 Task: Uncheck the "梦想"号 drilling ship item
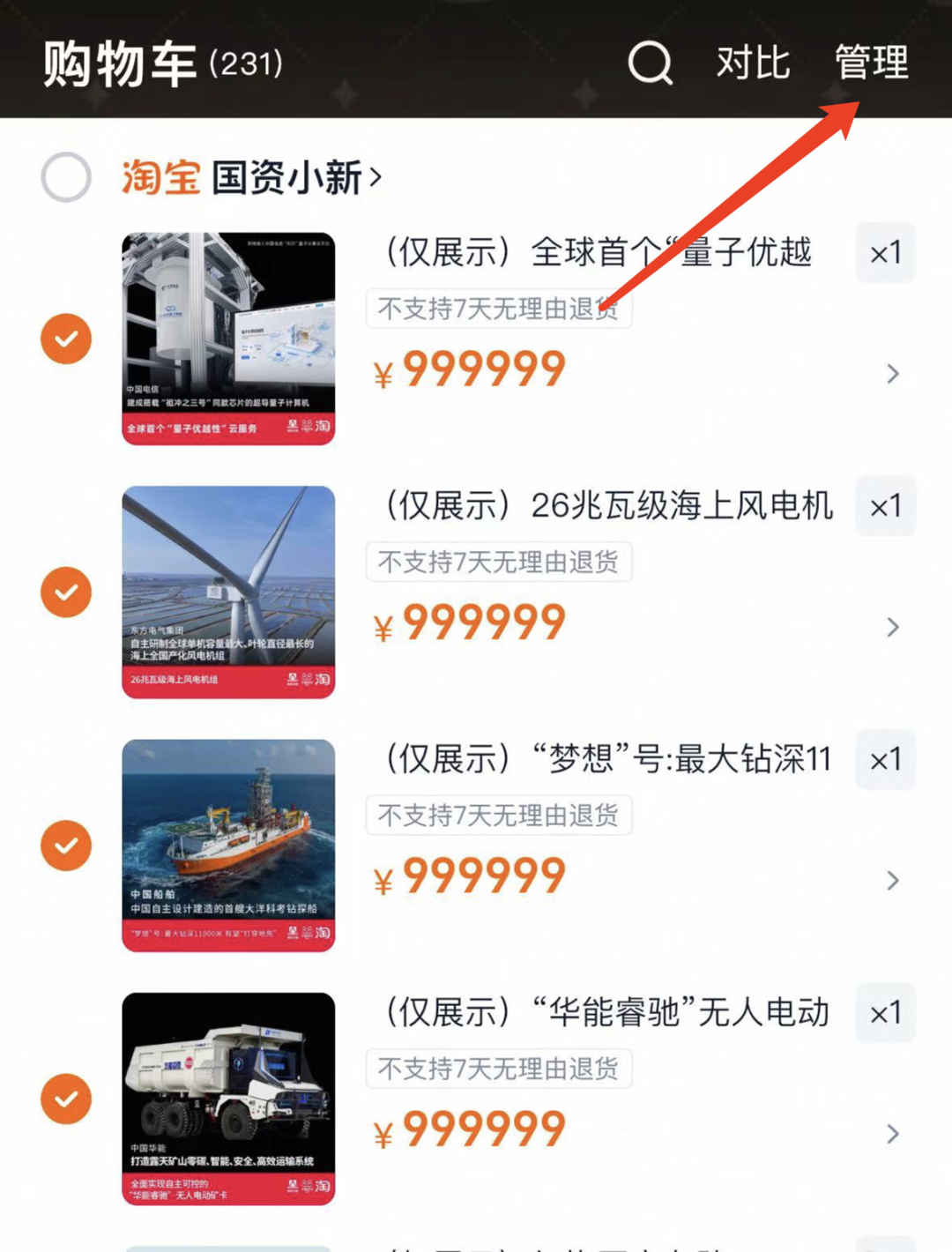[x=66, y=846]
